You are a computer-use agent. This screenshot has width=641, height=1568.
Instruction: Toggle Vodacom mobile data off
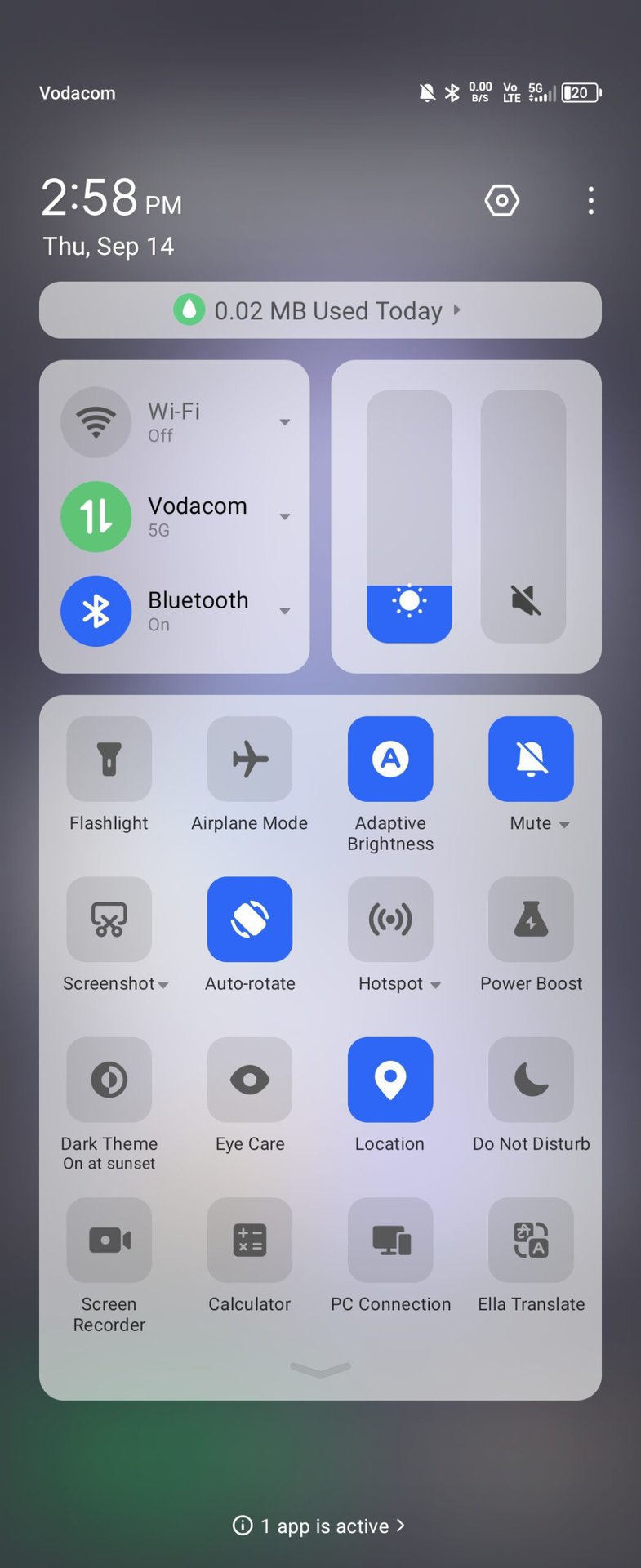(96, 517)
